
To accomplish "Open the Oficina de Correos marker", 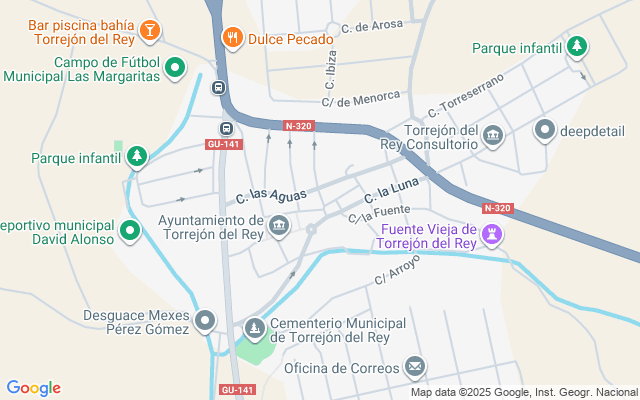I will tap(415, 367).
